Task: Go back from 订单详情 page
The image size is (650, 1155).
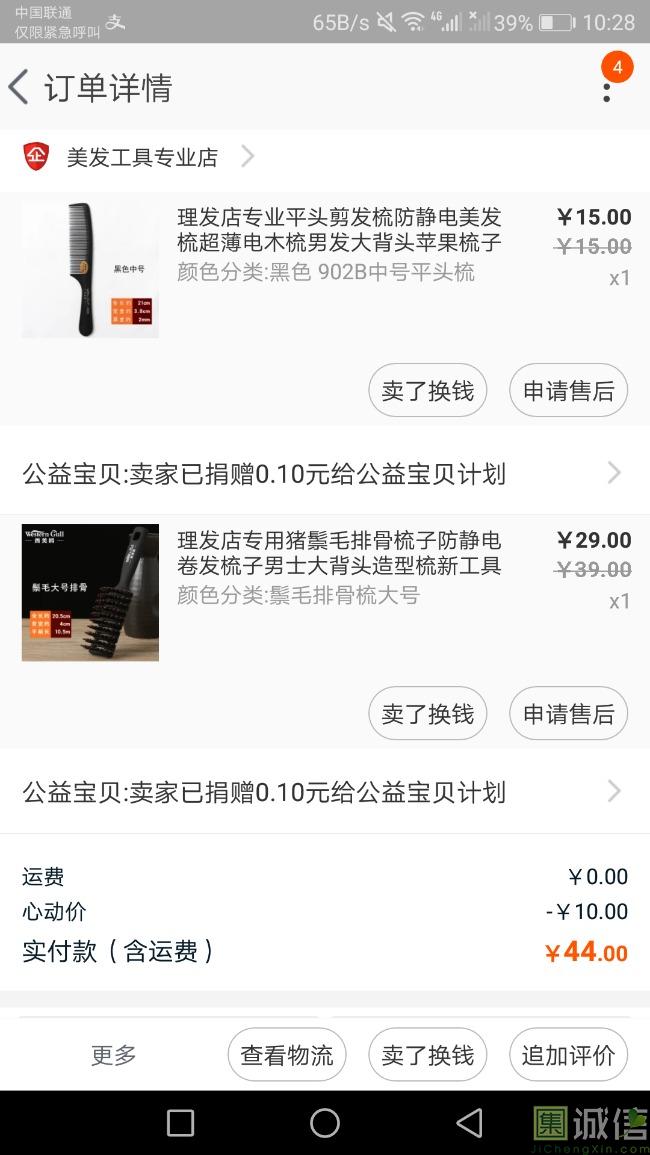Action: point(20,88)
